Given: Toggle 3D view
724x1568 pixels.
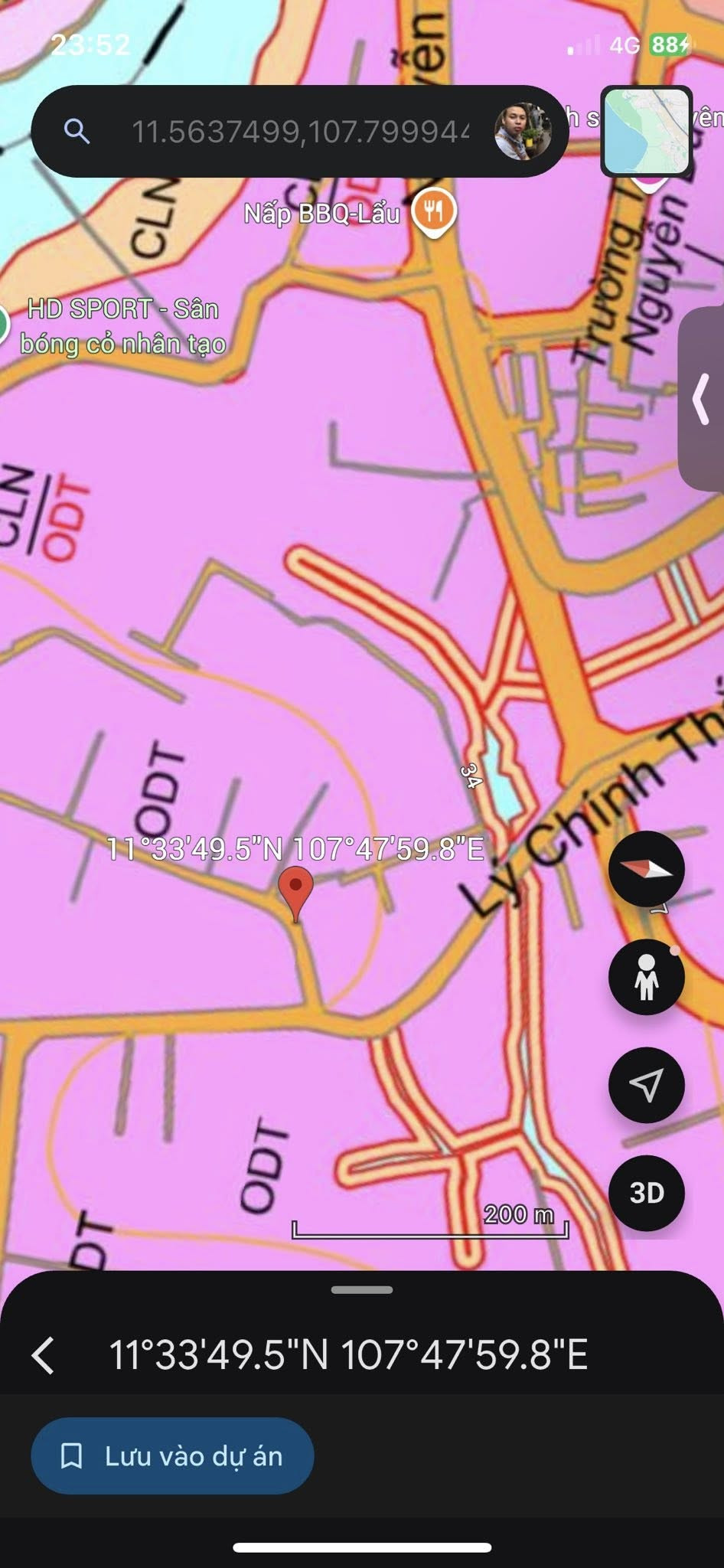Looking at the screenshot, I should pyautogui.click(x=646, y=1193).
